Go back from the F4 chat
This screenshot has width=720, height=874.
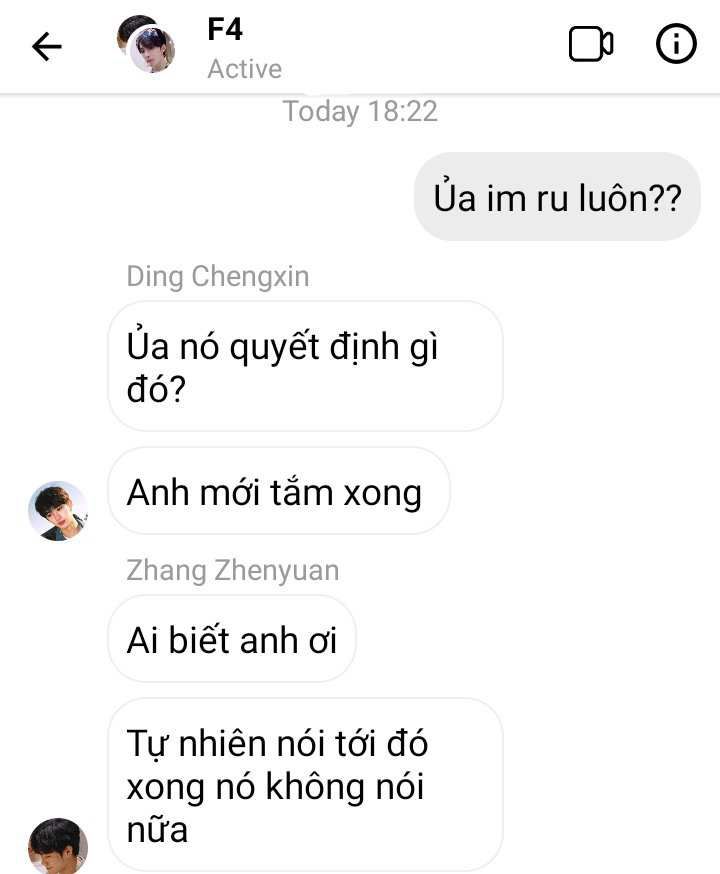click(46, 46)
